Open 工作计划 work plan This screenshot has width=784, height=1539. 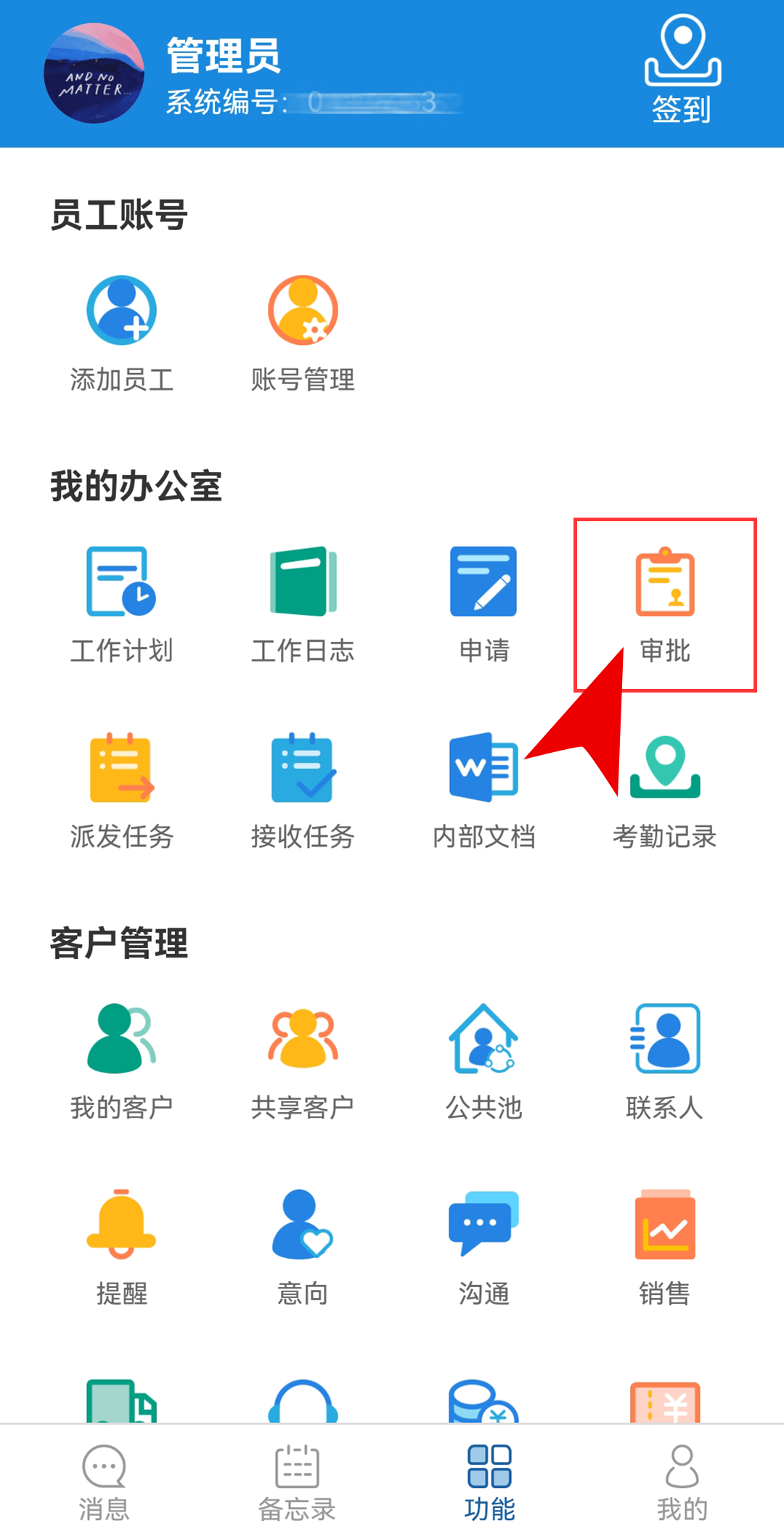point(121,604)
